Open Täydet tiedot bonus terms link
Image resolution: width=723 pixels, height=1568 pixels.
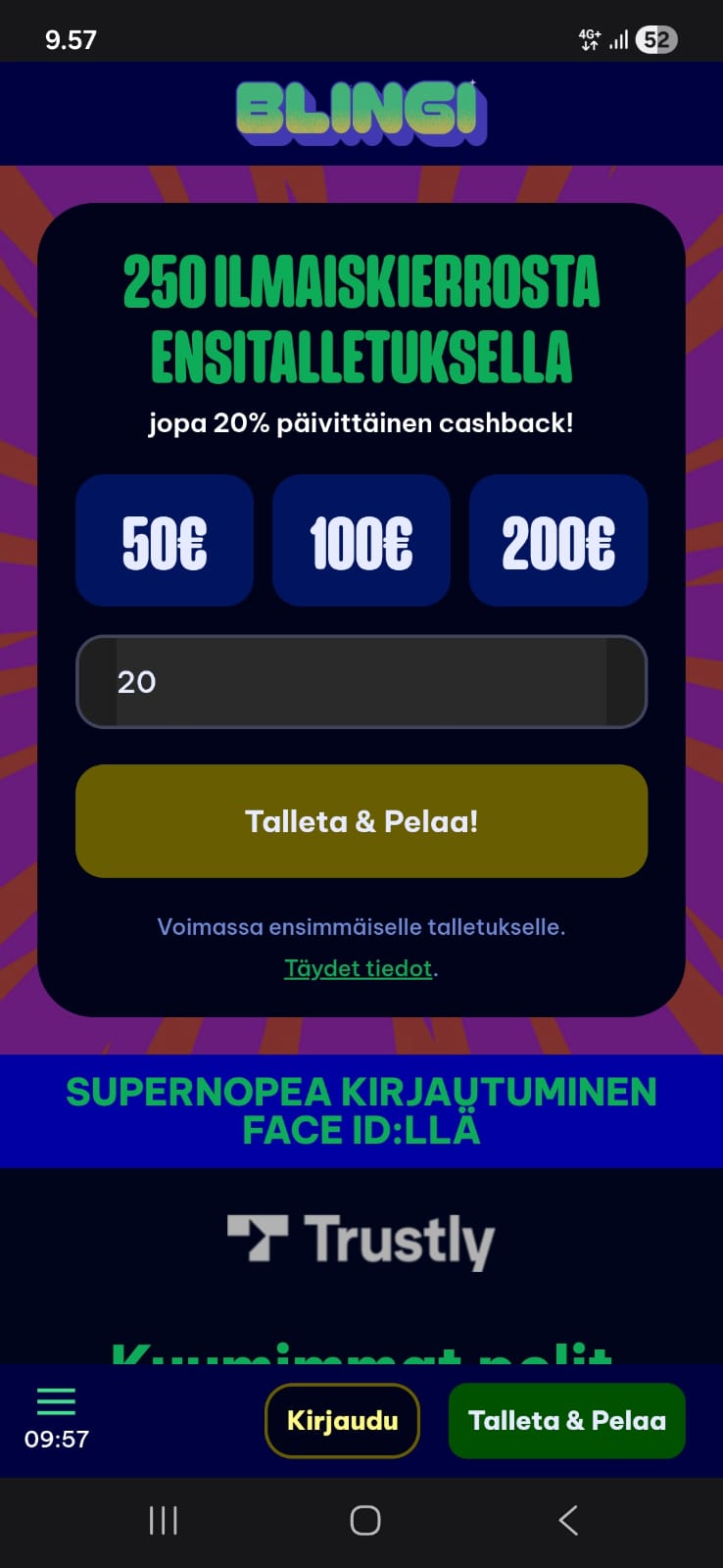tap(358, 968)
